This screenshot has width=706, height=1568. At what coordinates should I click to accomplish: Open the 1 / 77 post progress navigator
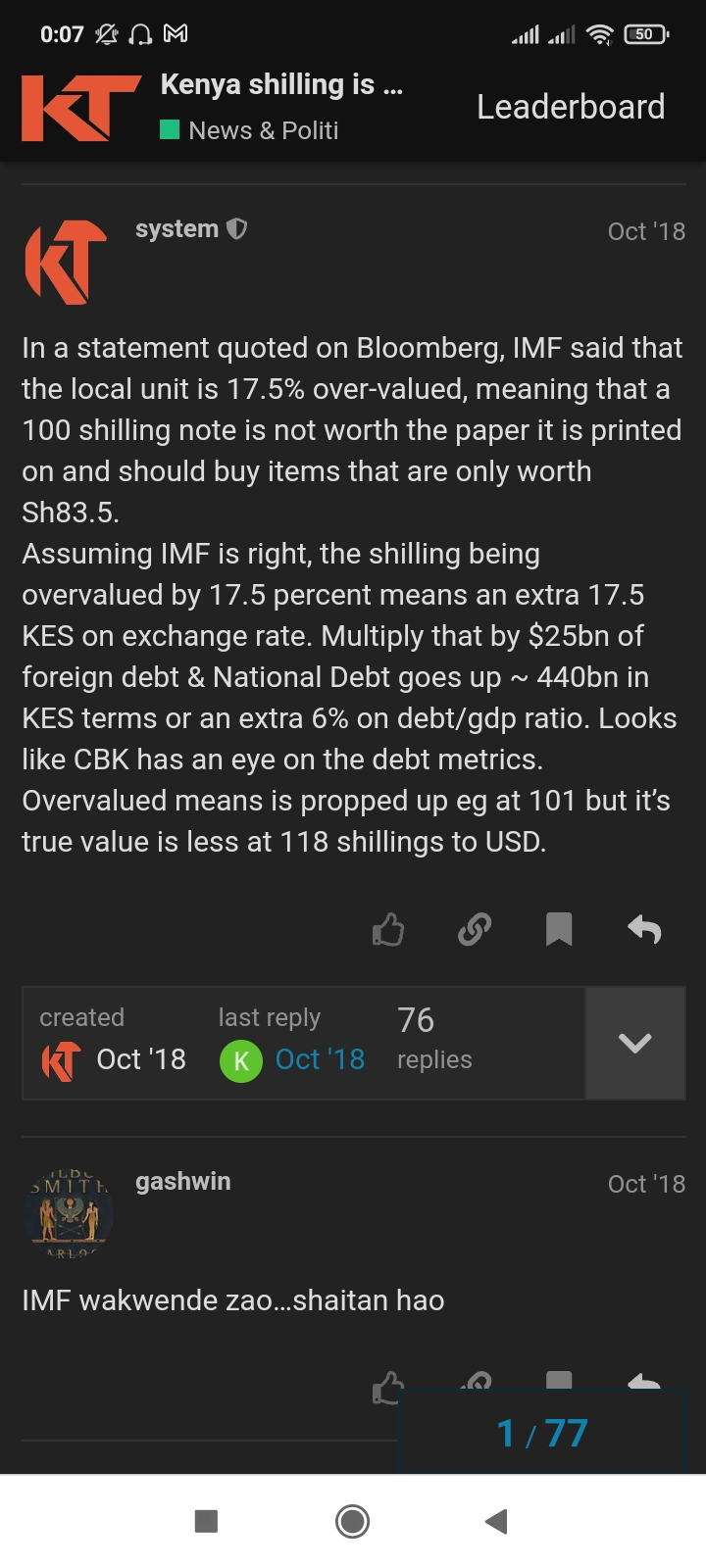[542, 1434]
